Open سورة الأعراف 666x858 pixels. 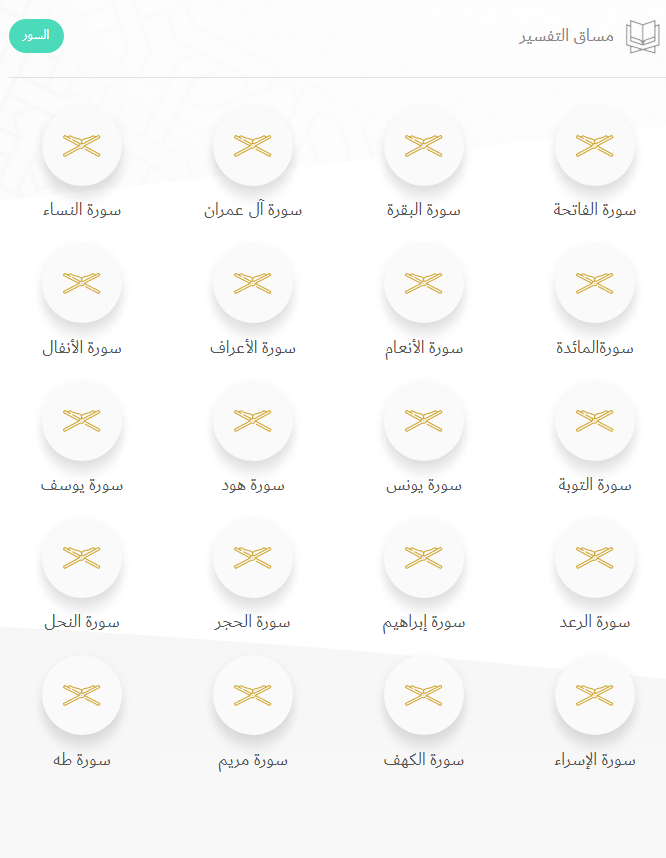(x=252, y=284)
